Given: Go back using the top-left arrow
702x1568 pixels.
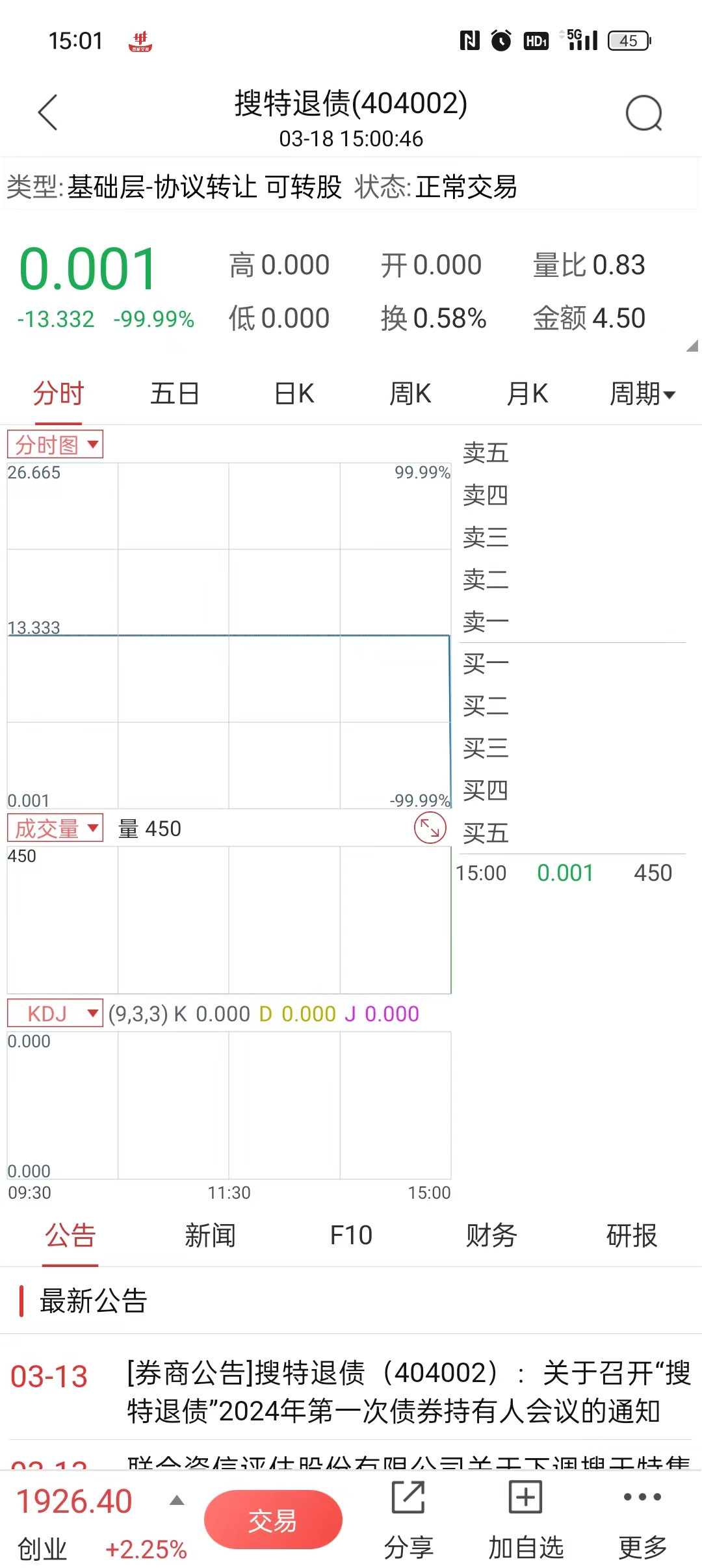Looking at the screenshot, I should click(x=48, y=112).
